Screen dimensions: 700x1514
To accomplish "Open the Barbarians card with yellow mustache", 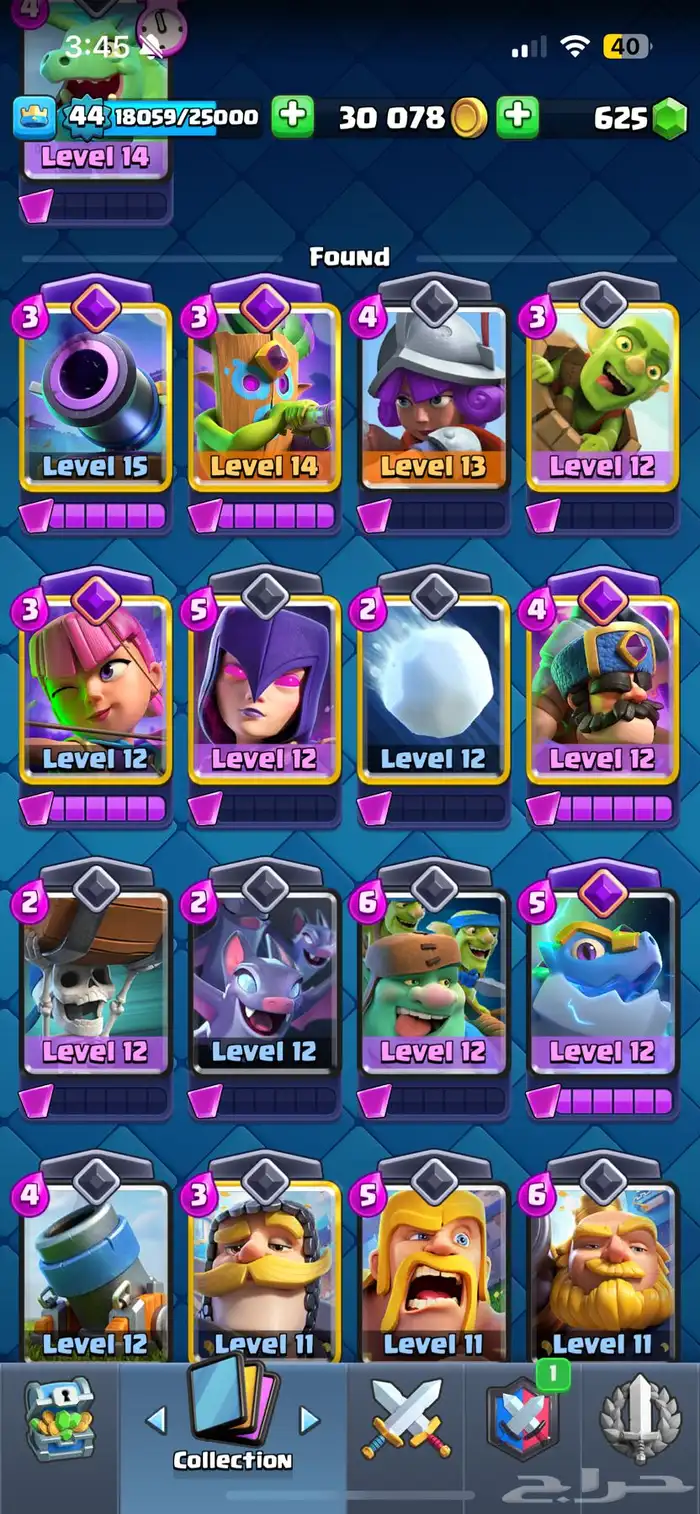I will 434,1265.
